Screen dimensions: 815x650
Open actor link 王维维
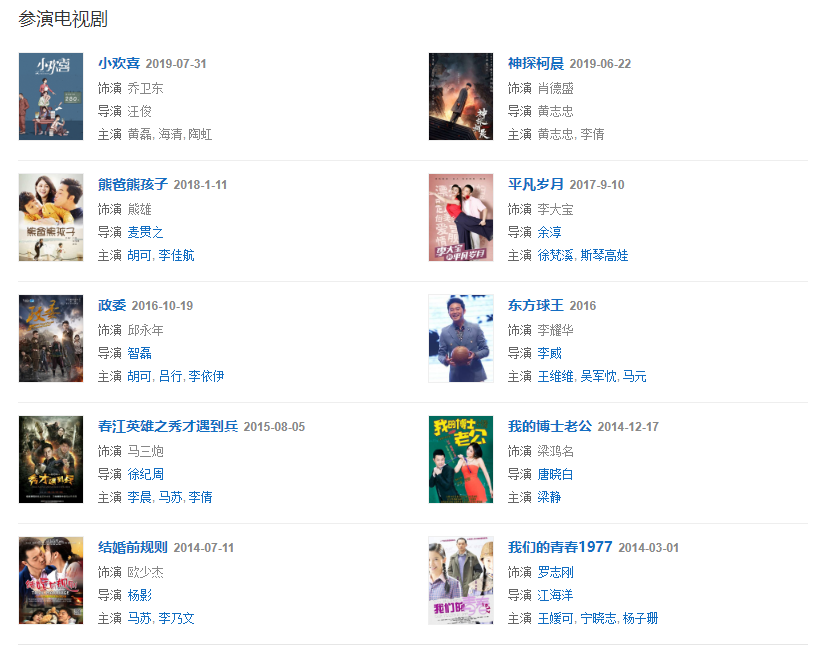click(556, 376)
